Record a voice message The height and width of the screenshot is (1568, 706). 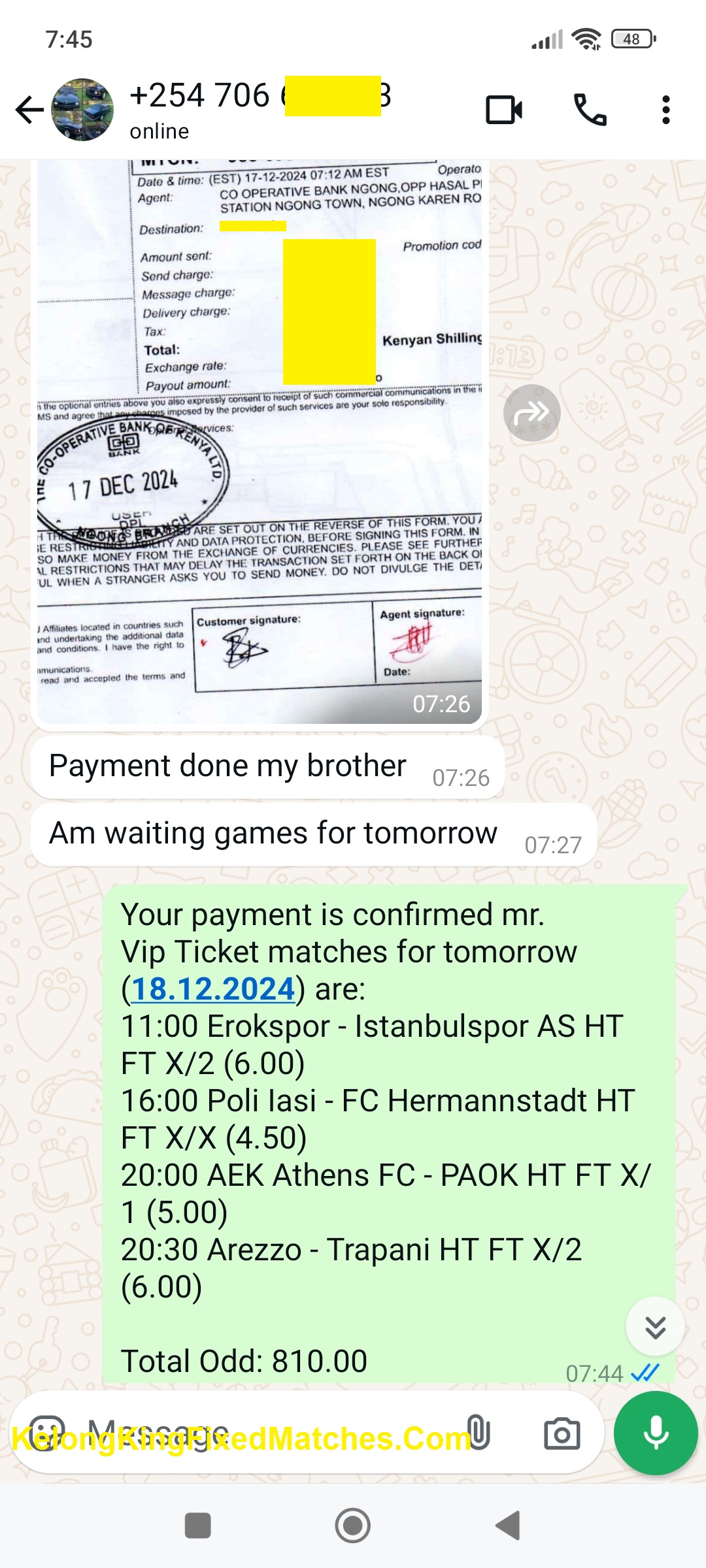tap(656, 1433)
